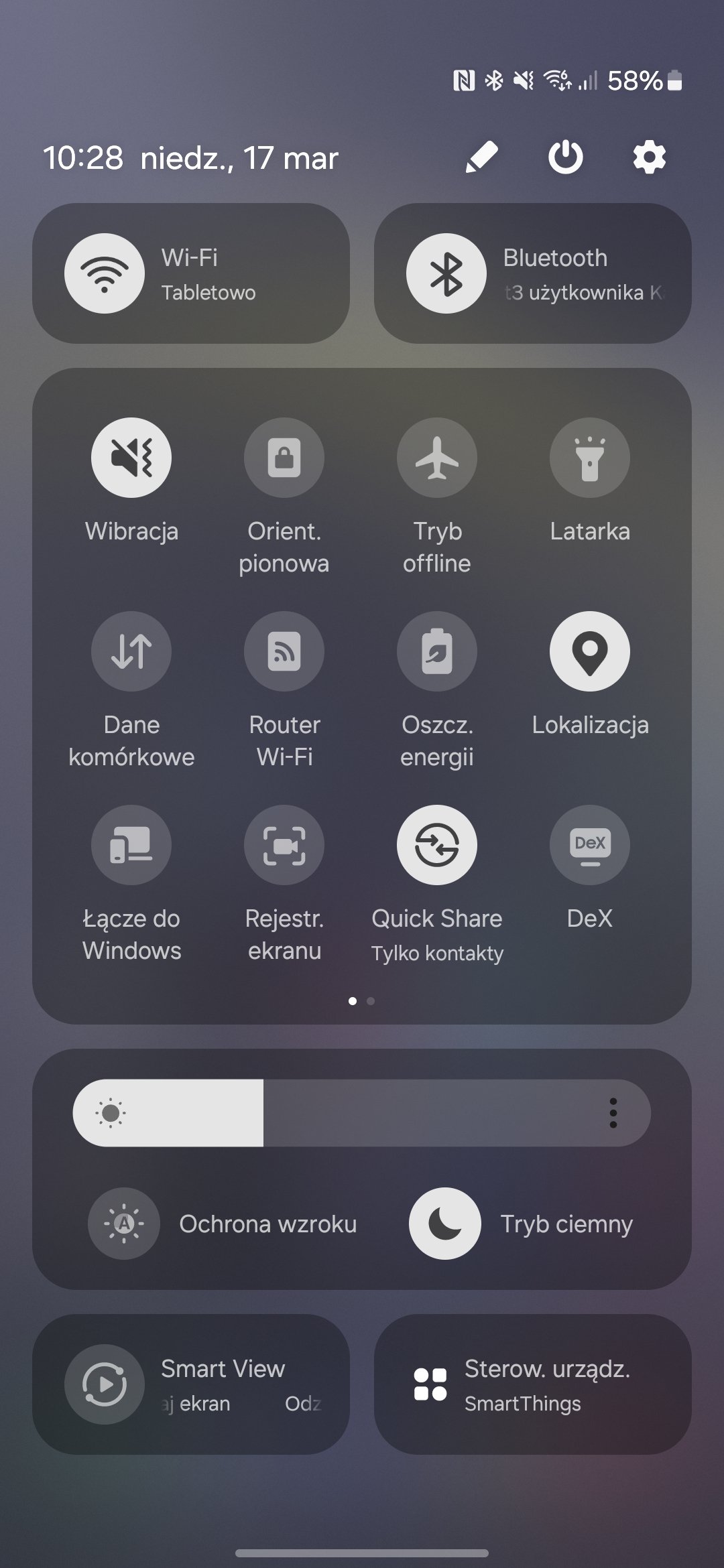
Task: Enable Dane komórkowe
Action: point(131,651)
